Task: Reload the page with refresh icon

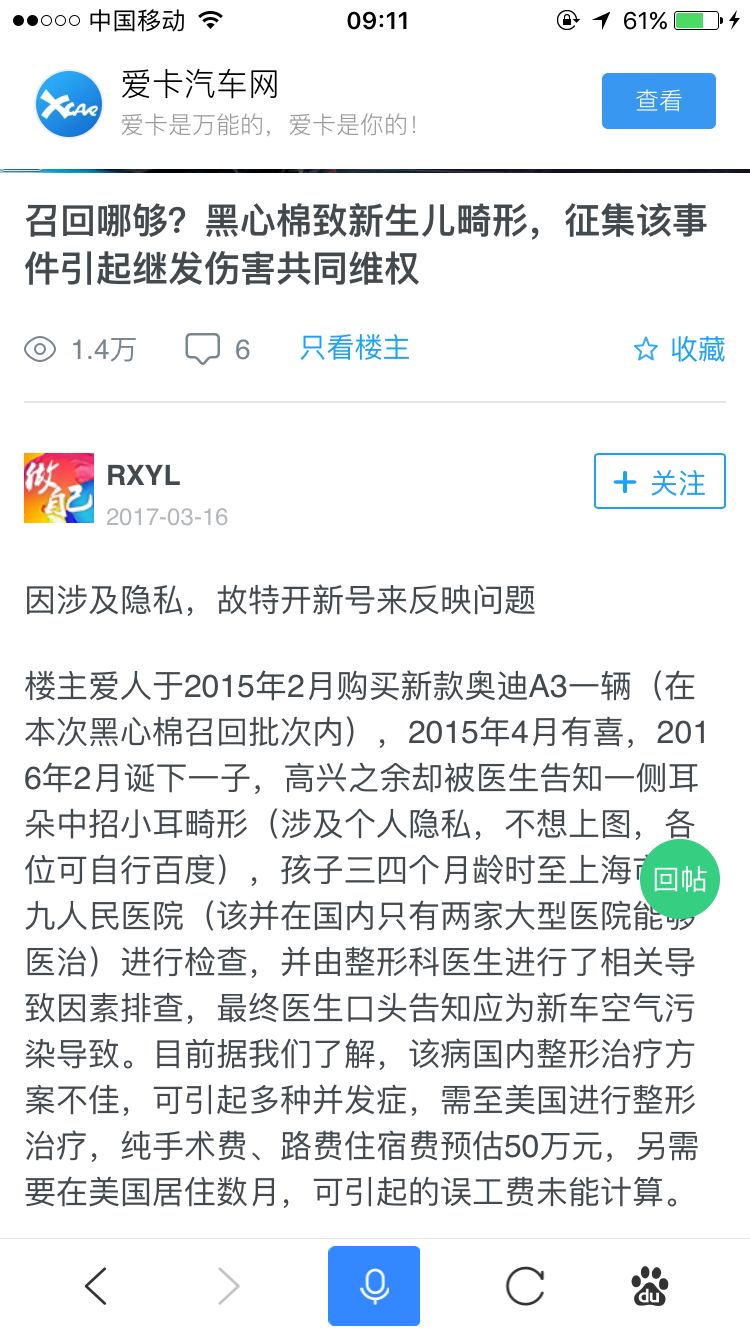Action: (x=524, y=1286)
